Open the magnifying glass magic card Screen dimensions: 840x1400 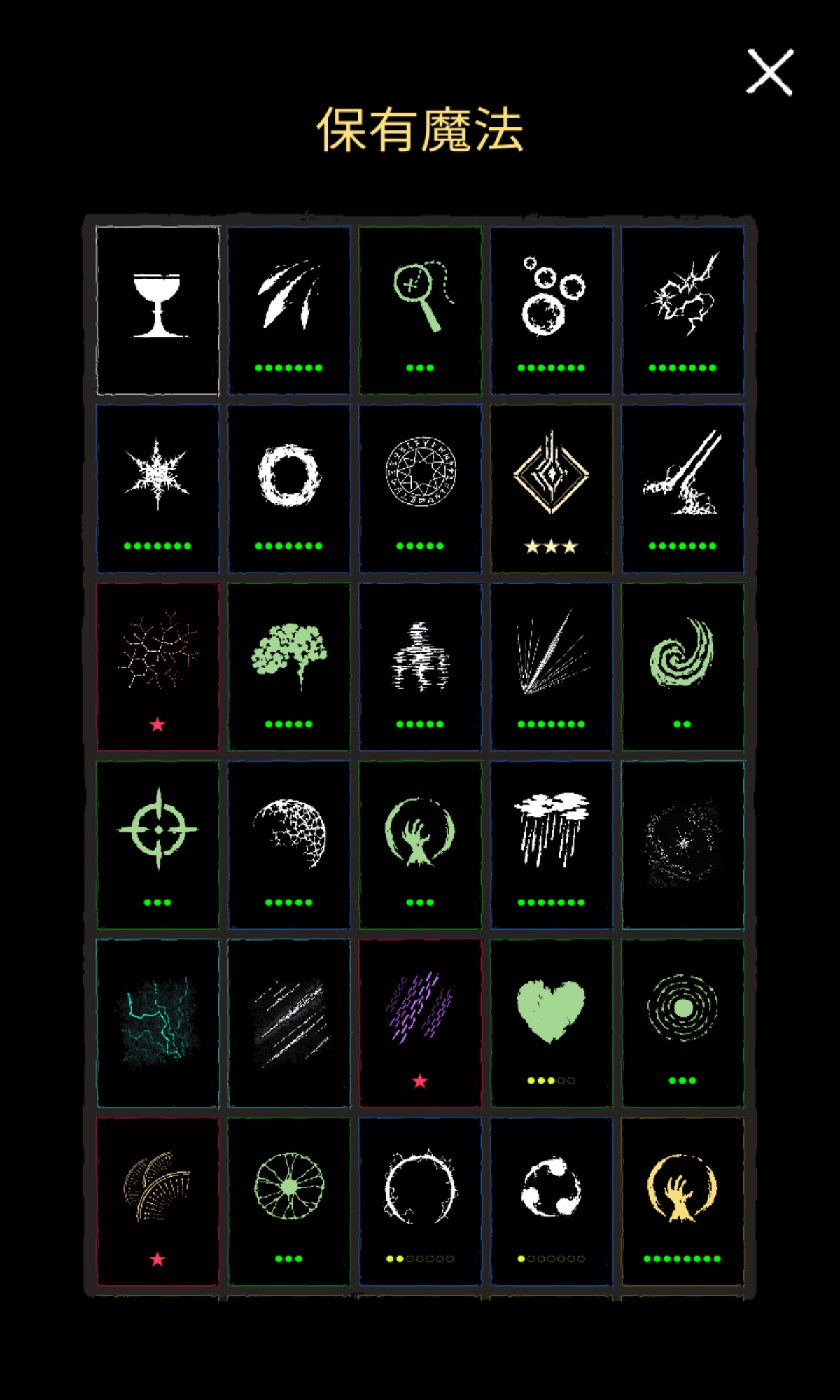pyautogui.click(x=420, y=310)
